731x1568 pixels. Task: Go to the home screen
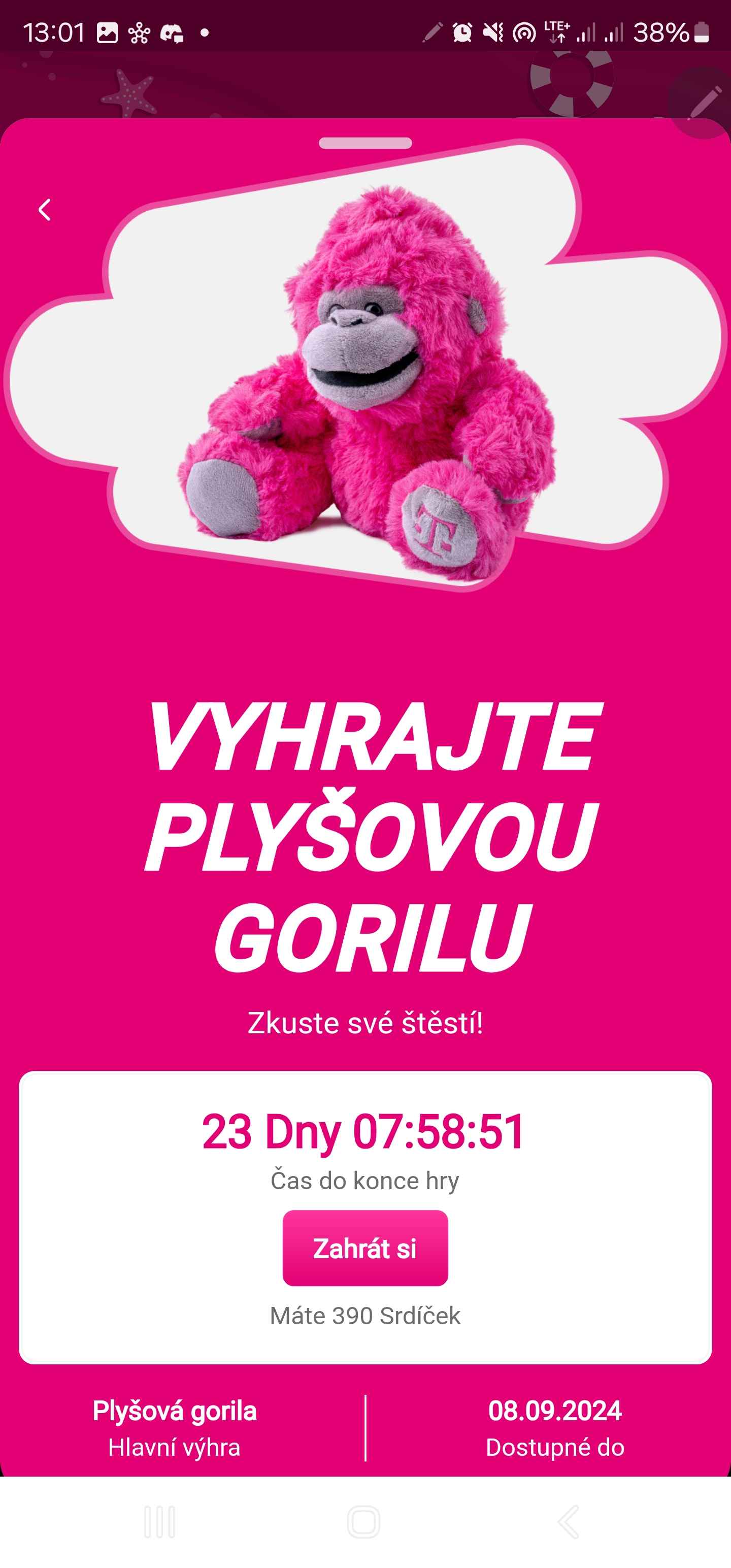pos(364,1522)
